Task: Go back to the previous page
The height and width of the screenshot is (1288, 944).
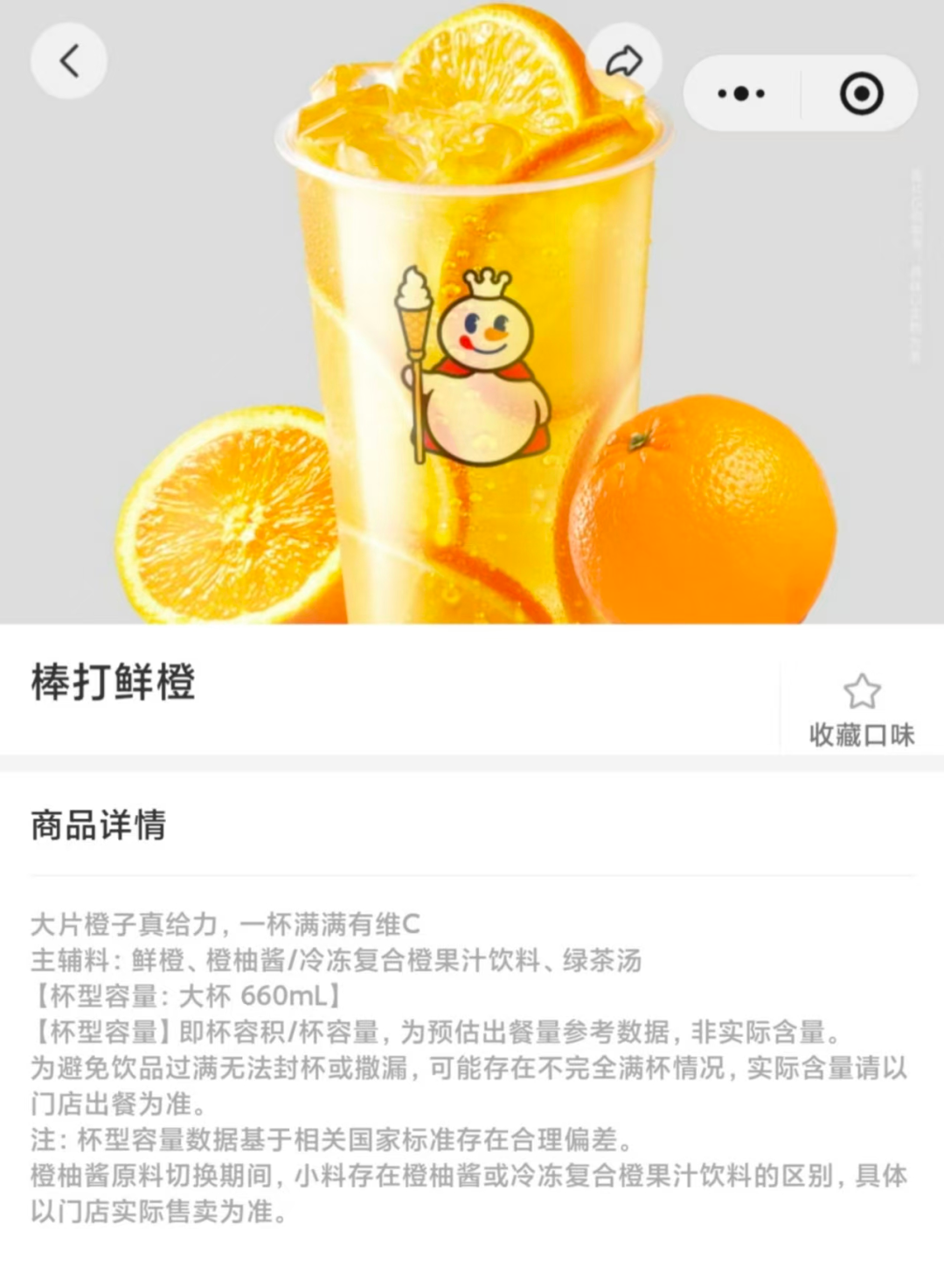Action: point(69,61)
